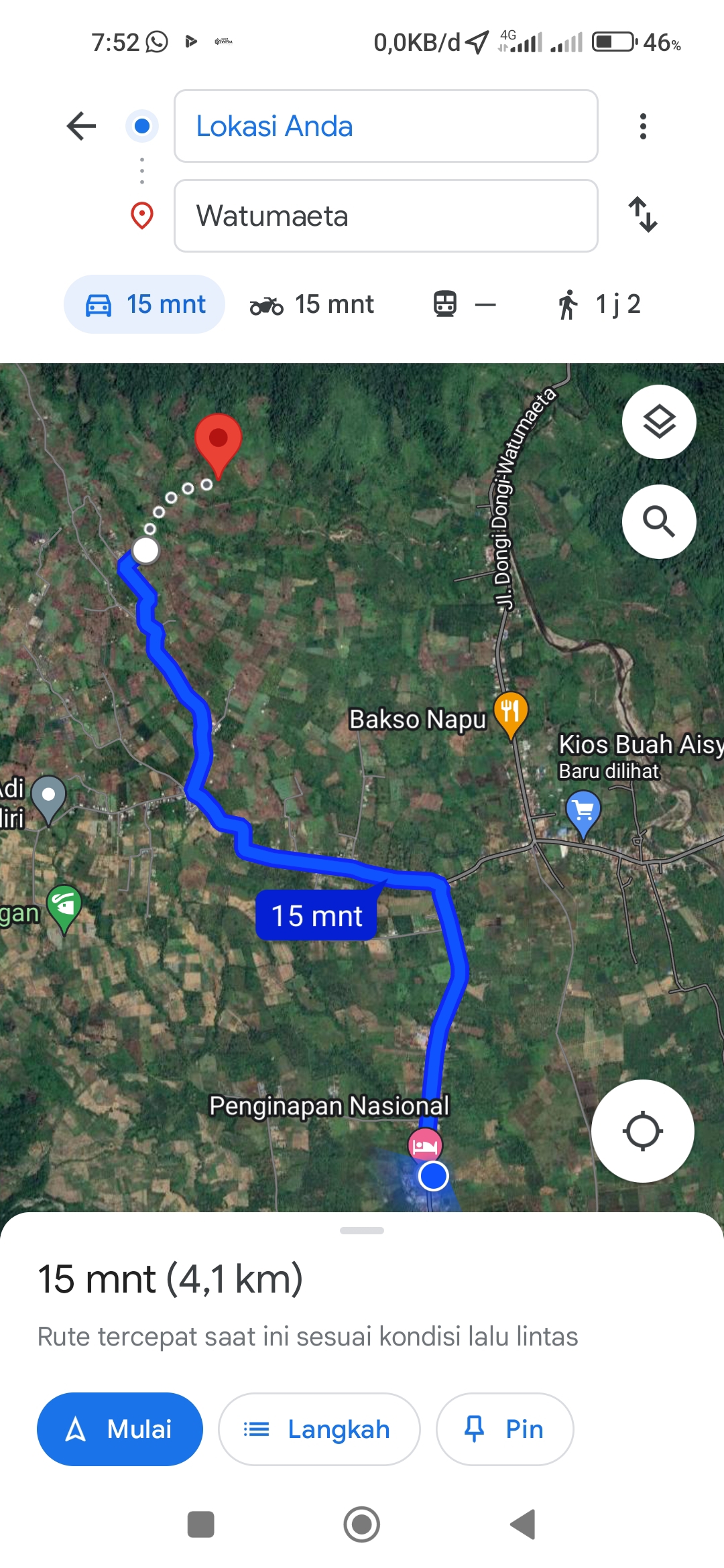Edit the Watumaeta destination field
Viewport: 724px width, 1568px height.
(386, 216)
